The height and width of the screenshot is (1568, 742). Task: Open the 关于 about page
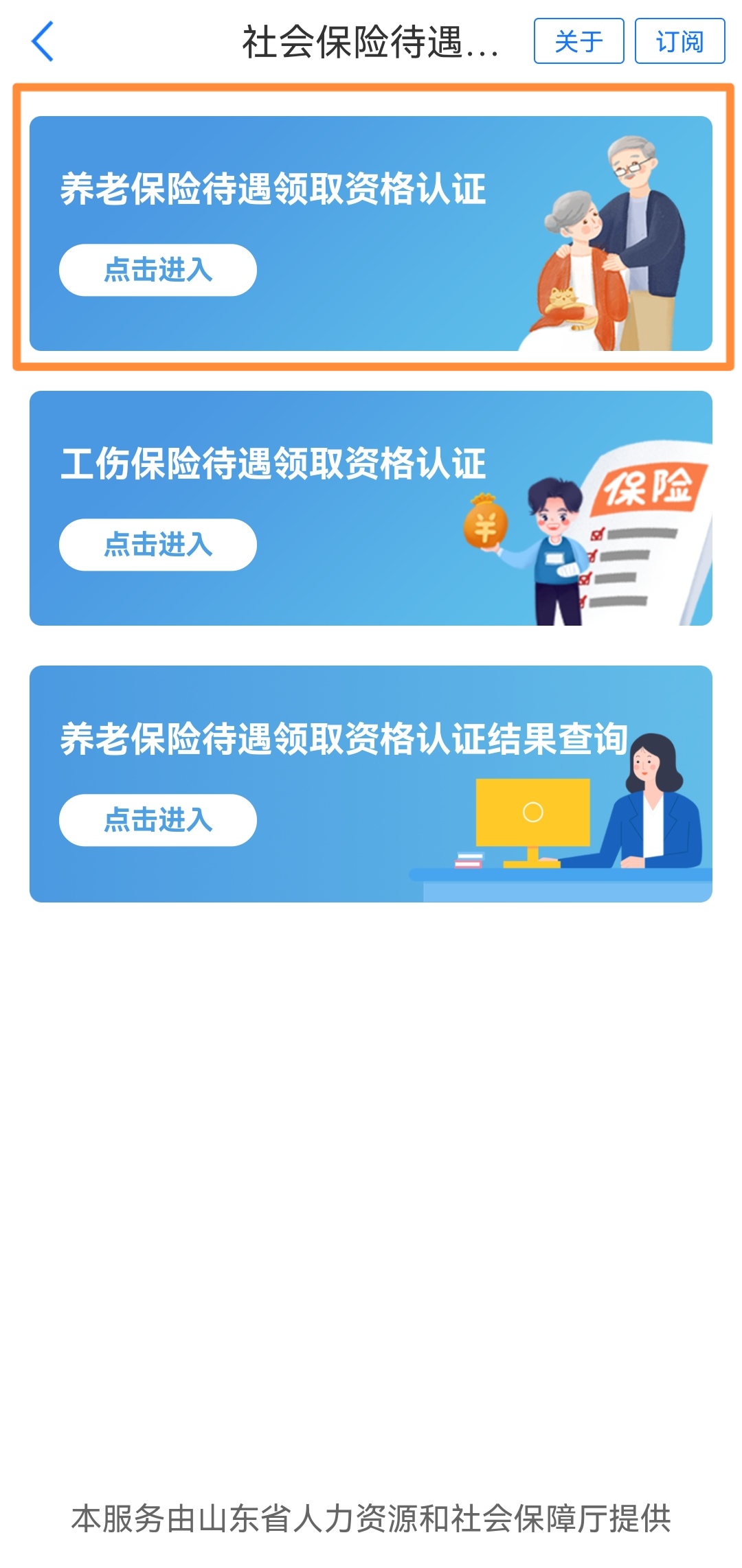tap(578, 41)
